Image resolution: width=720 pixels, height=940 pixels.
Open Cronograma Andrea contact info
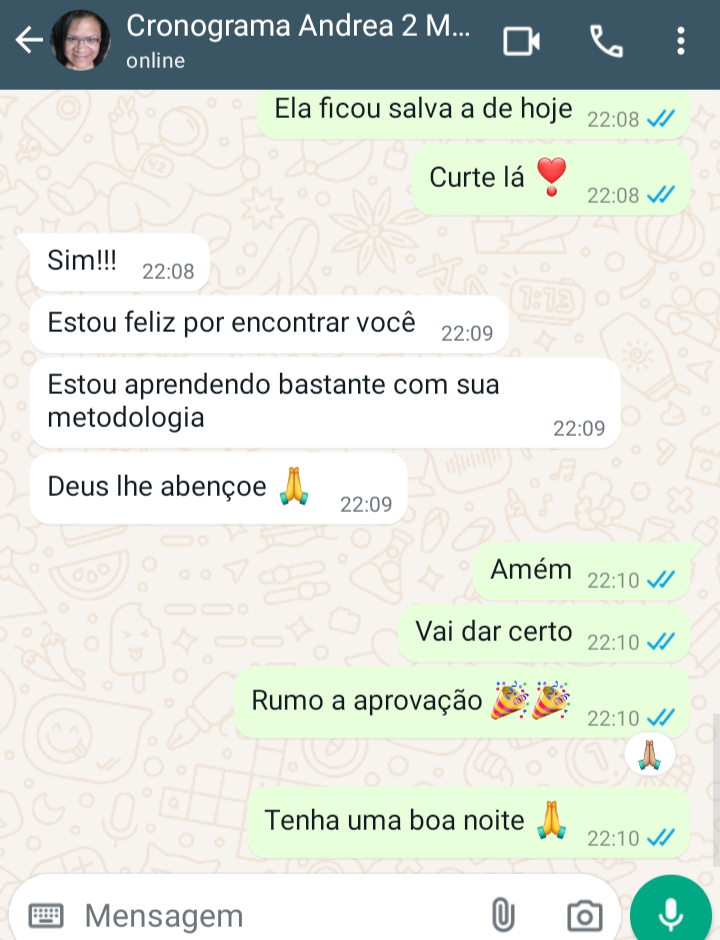click(297, 40)
